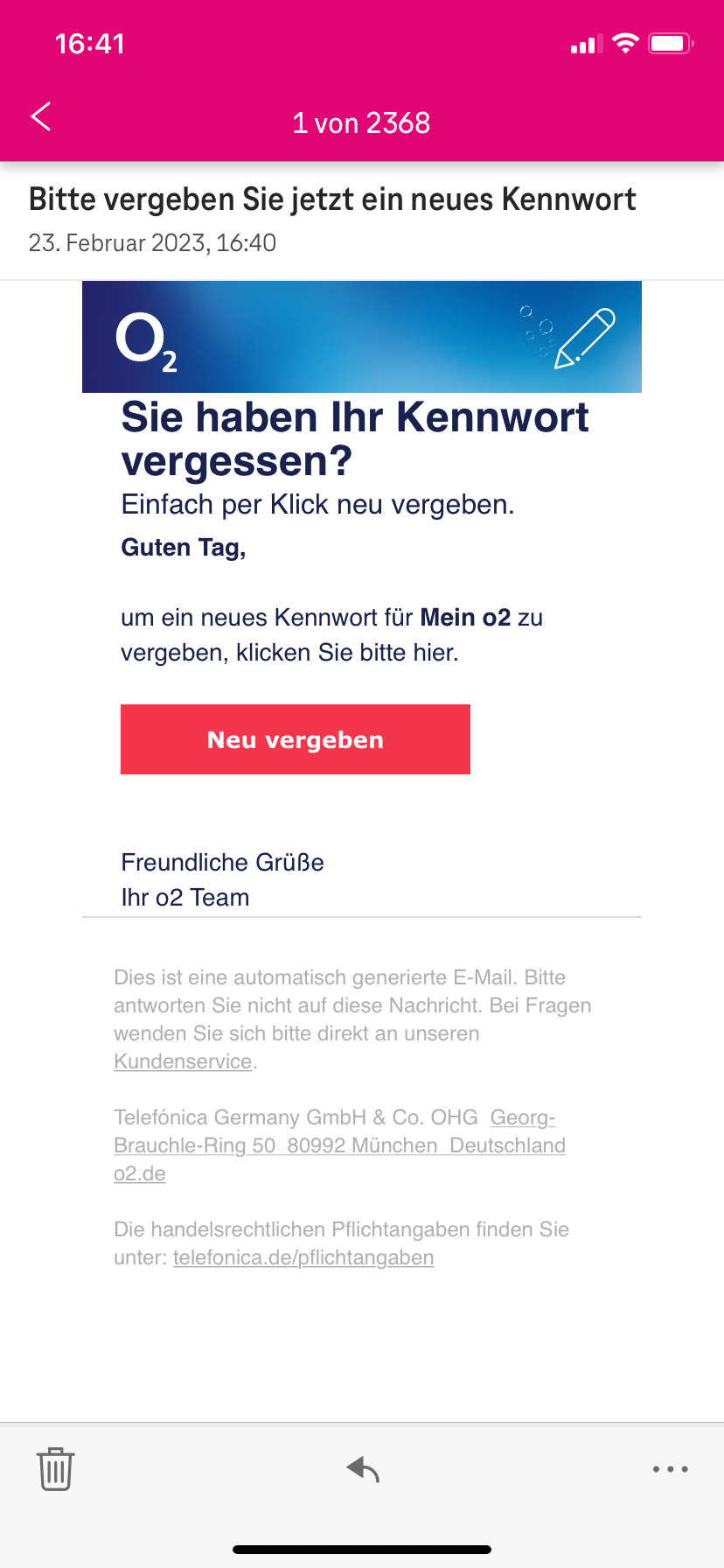724x1568 pixels.
Task: Open the Kundenservice link
Action: tap(183, 1061)
